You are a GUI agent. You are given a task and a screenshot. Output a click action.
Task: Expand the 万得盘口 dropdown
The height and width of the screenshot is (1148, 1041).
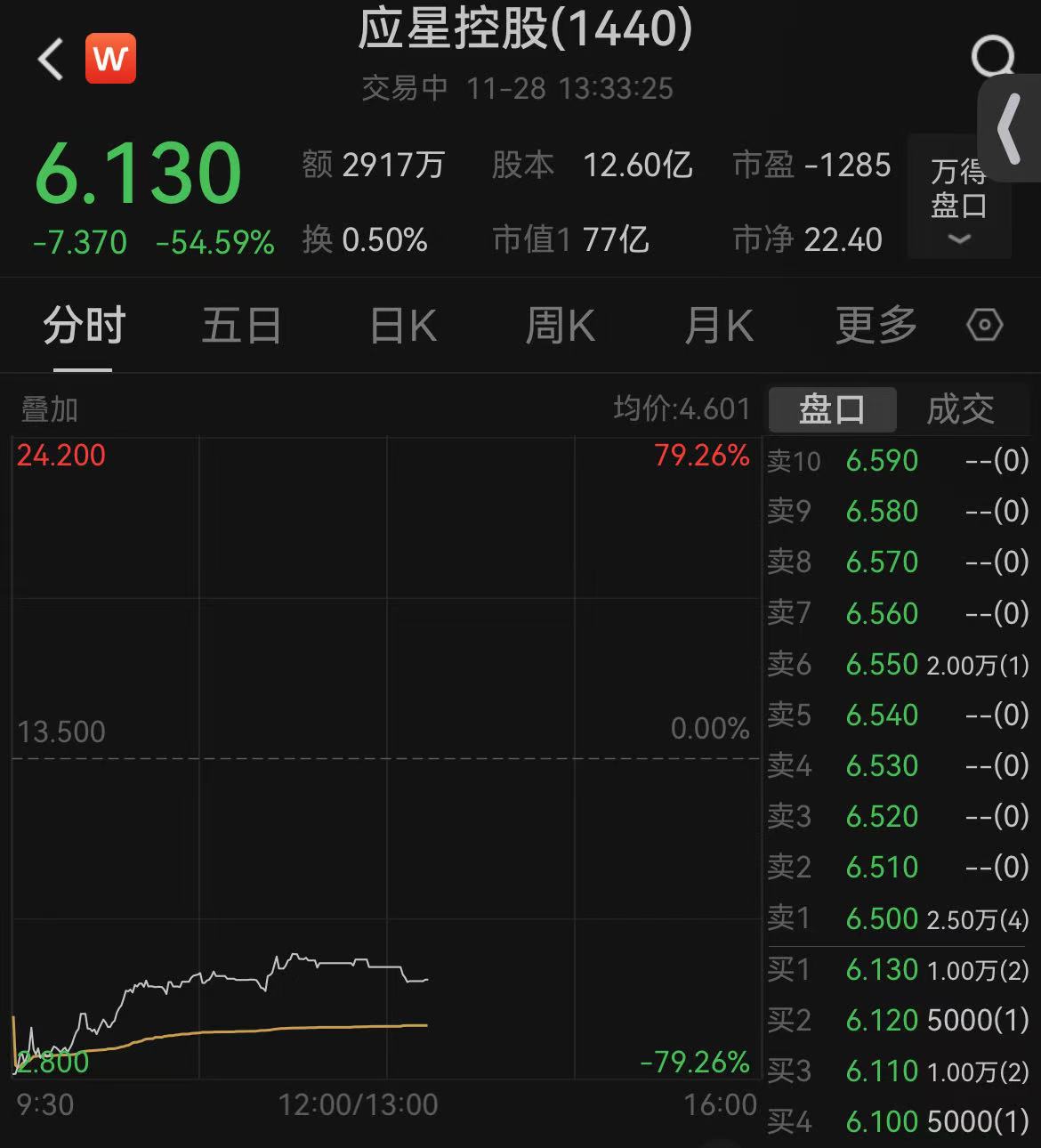click(x=958, y=198)
